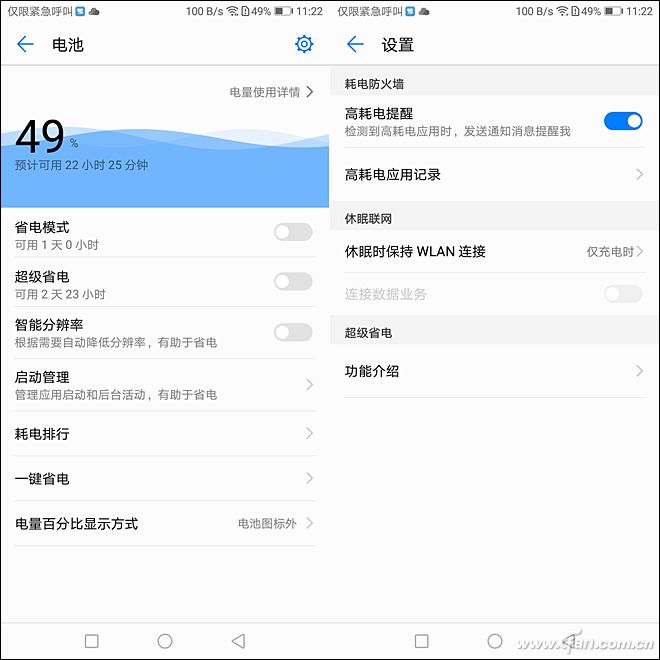Turn on 超级省电 switch
Viewport: 660px width, 660px height.
(293, 282)
